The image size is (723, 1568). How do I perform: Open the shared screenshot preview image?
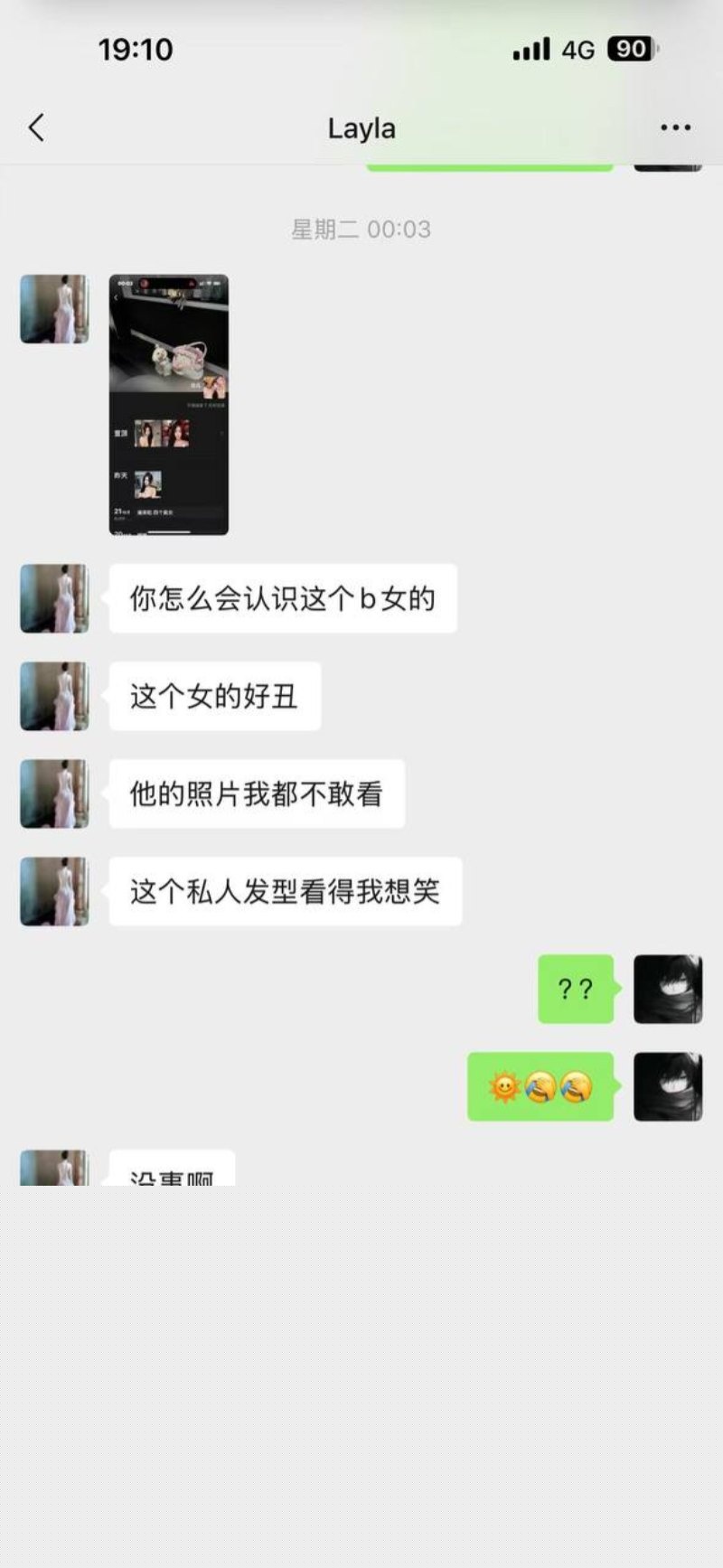coord(168,404)
